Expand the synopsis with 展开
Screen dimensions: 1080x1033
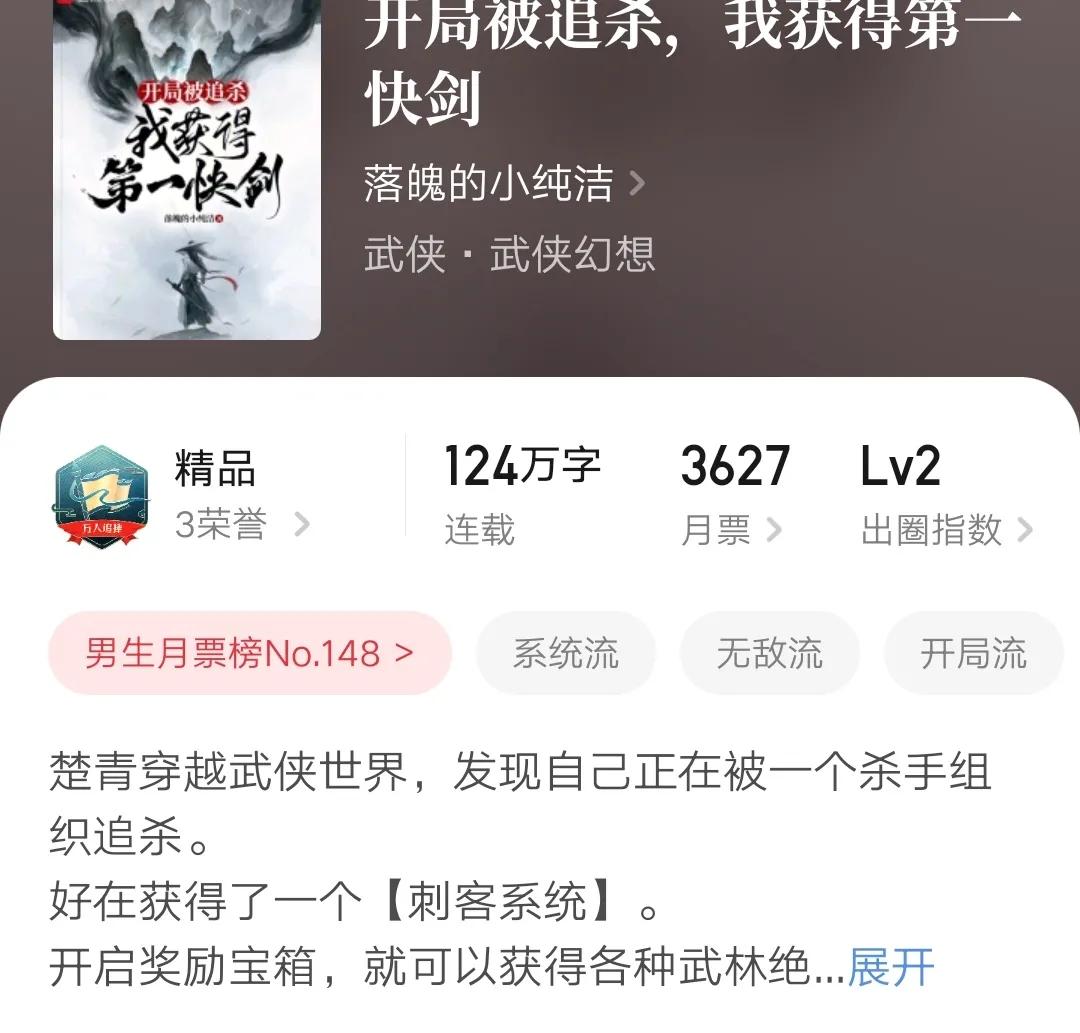pos(891,968)
